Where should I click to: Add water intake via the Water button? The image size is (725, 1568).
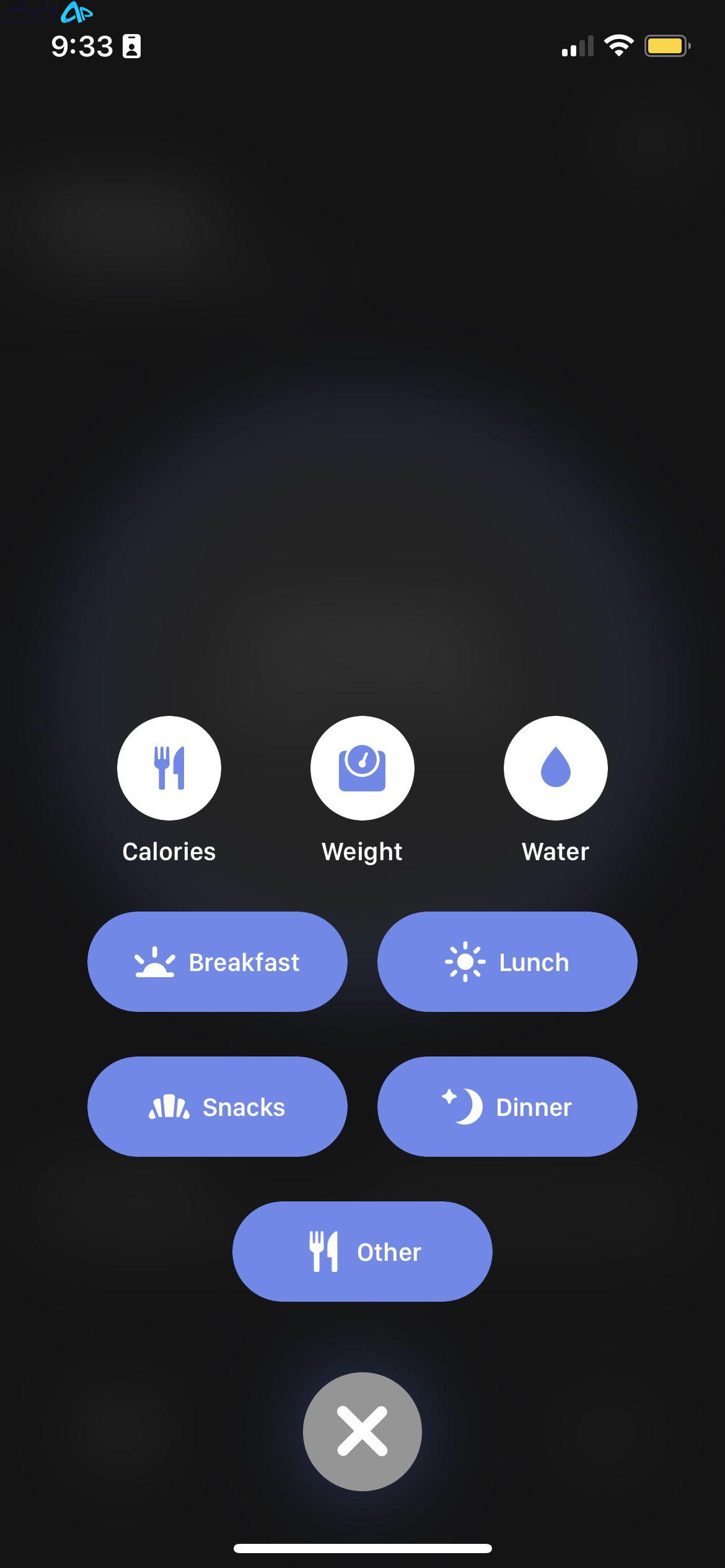(555, 768)
